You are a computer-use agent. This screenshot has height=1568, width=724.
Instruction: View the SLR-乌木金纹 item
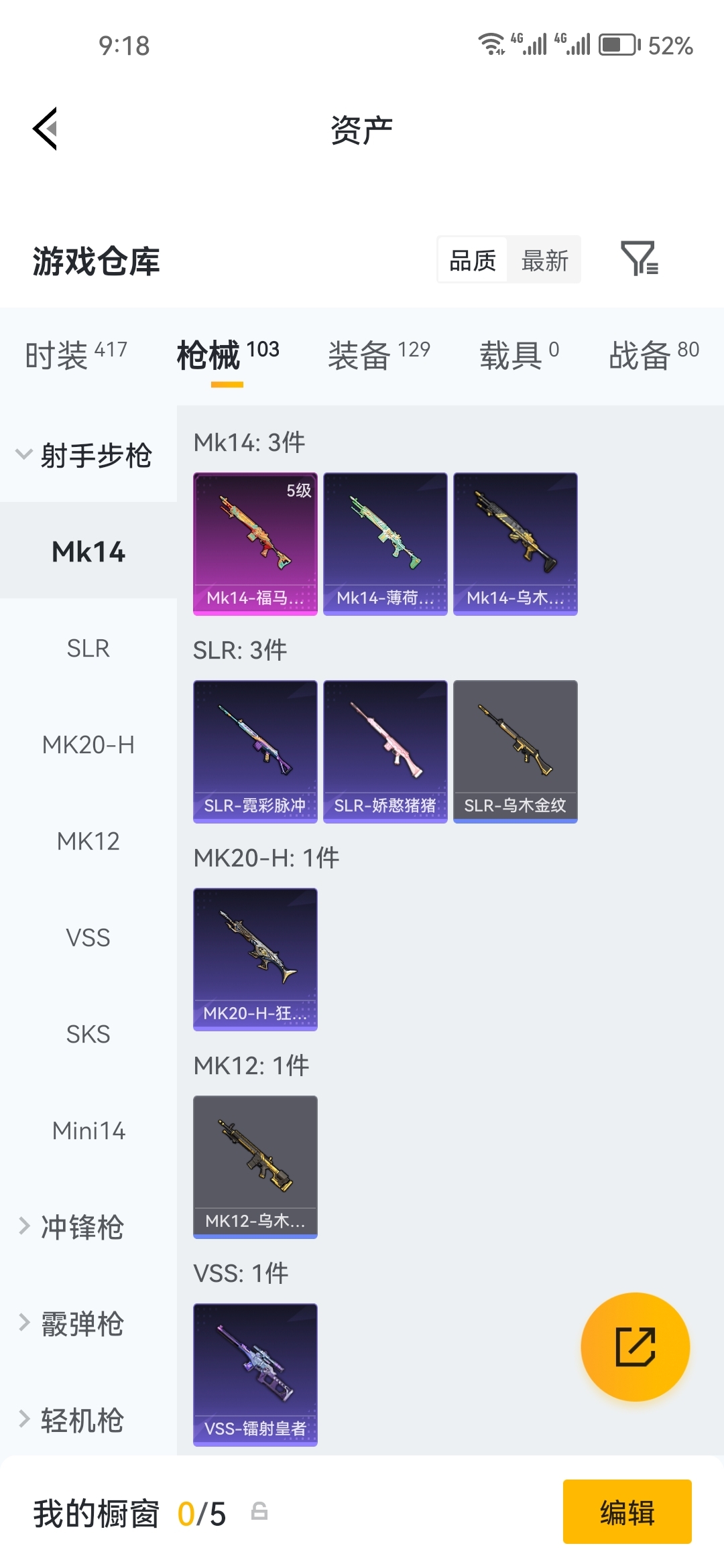tap(515, 751)
